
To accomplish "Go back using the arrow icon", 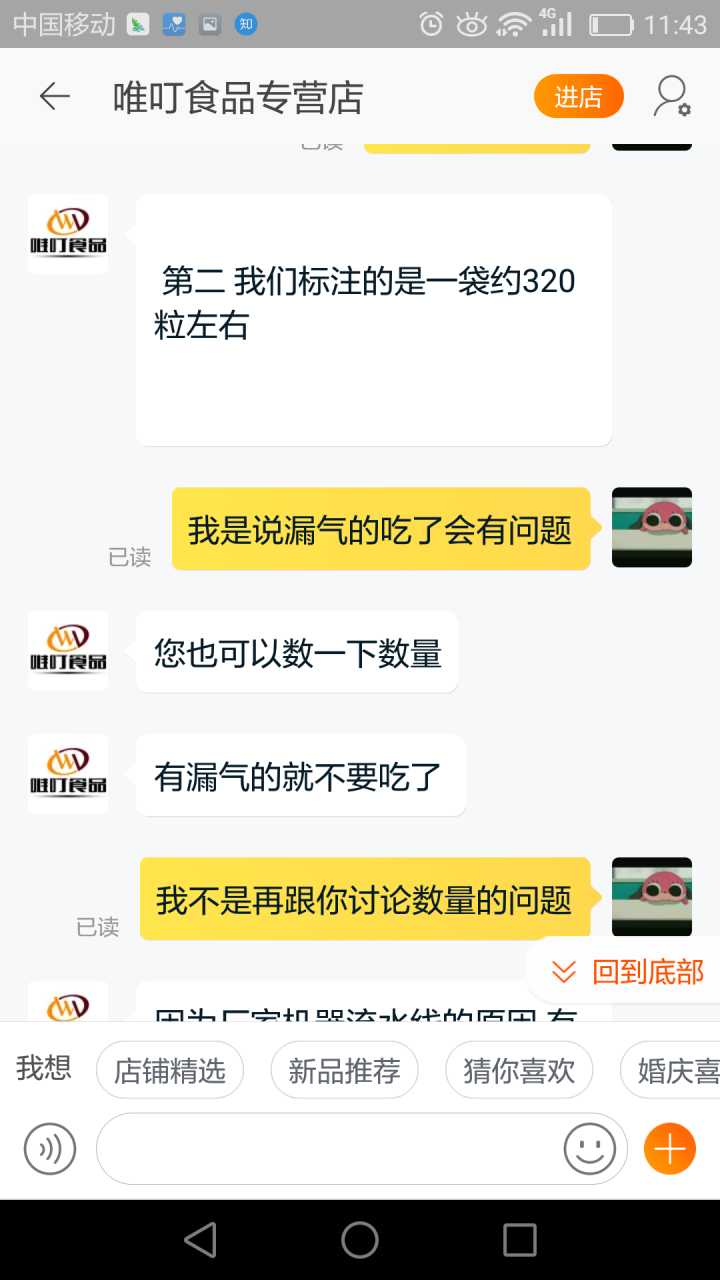I will [54, 97].
